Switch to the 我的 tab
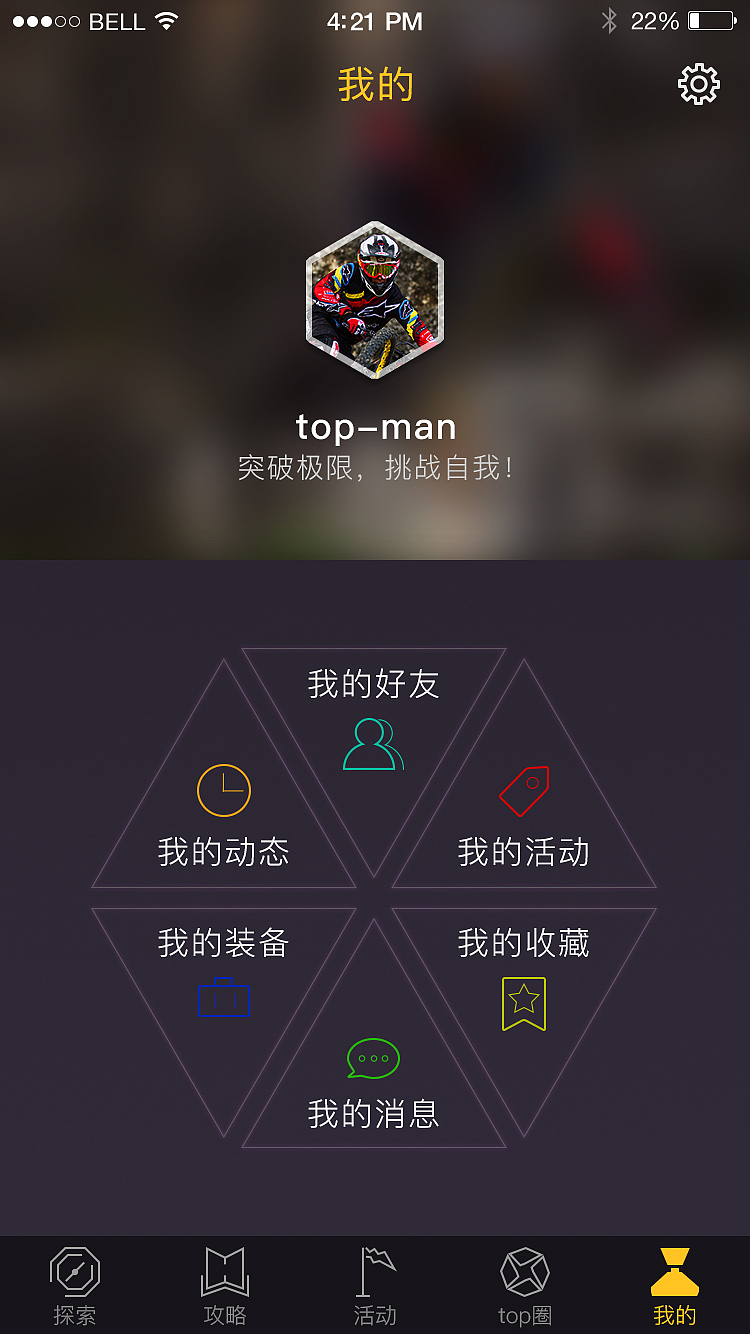The height and width of the screenshot is (1334, 750). (x=674, y=1285)
